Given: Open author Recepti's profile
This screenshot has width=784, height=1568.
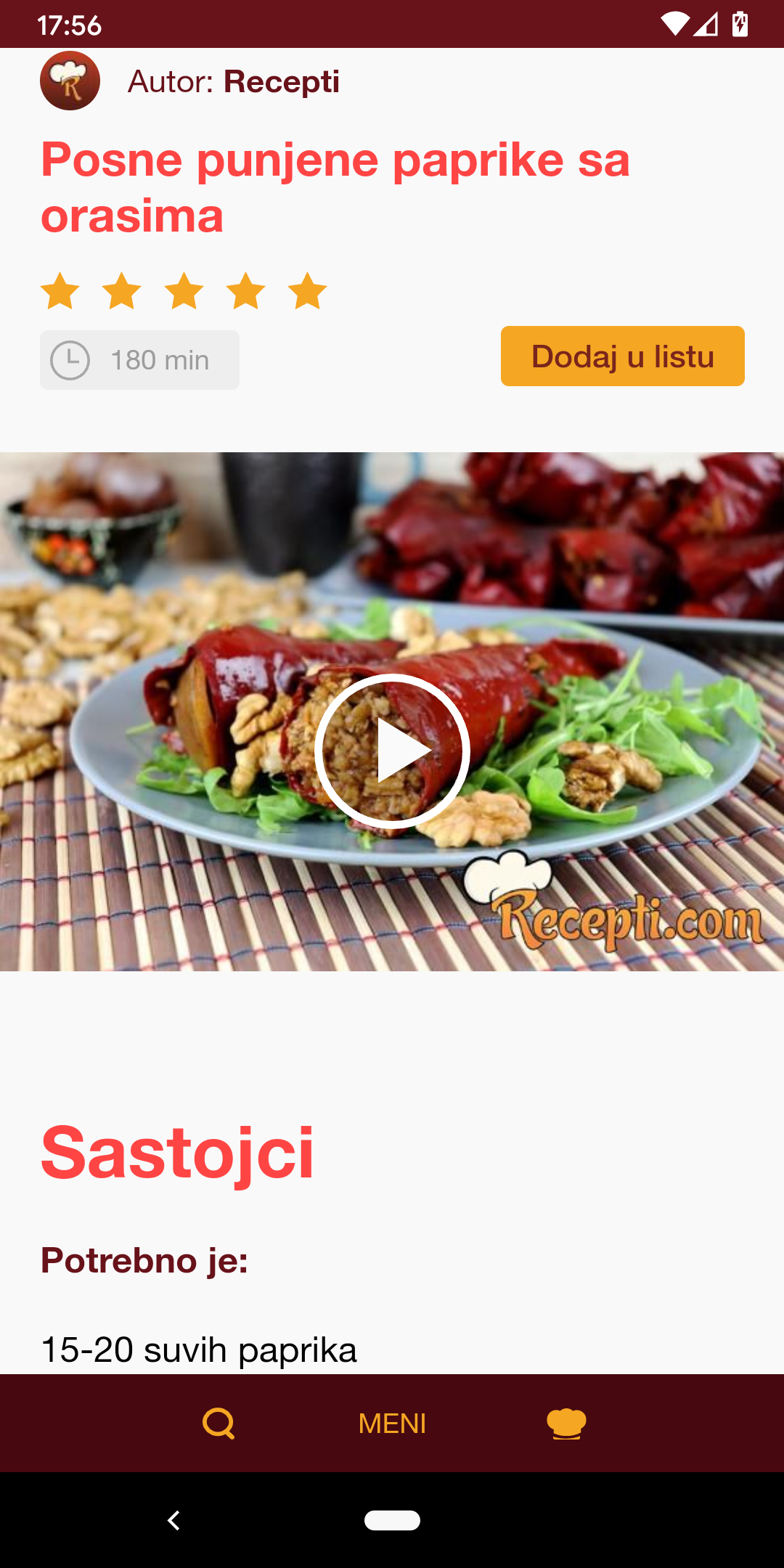Looking at the screenshot, I should 282,81.
